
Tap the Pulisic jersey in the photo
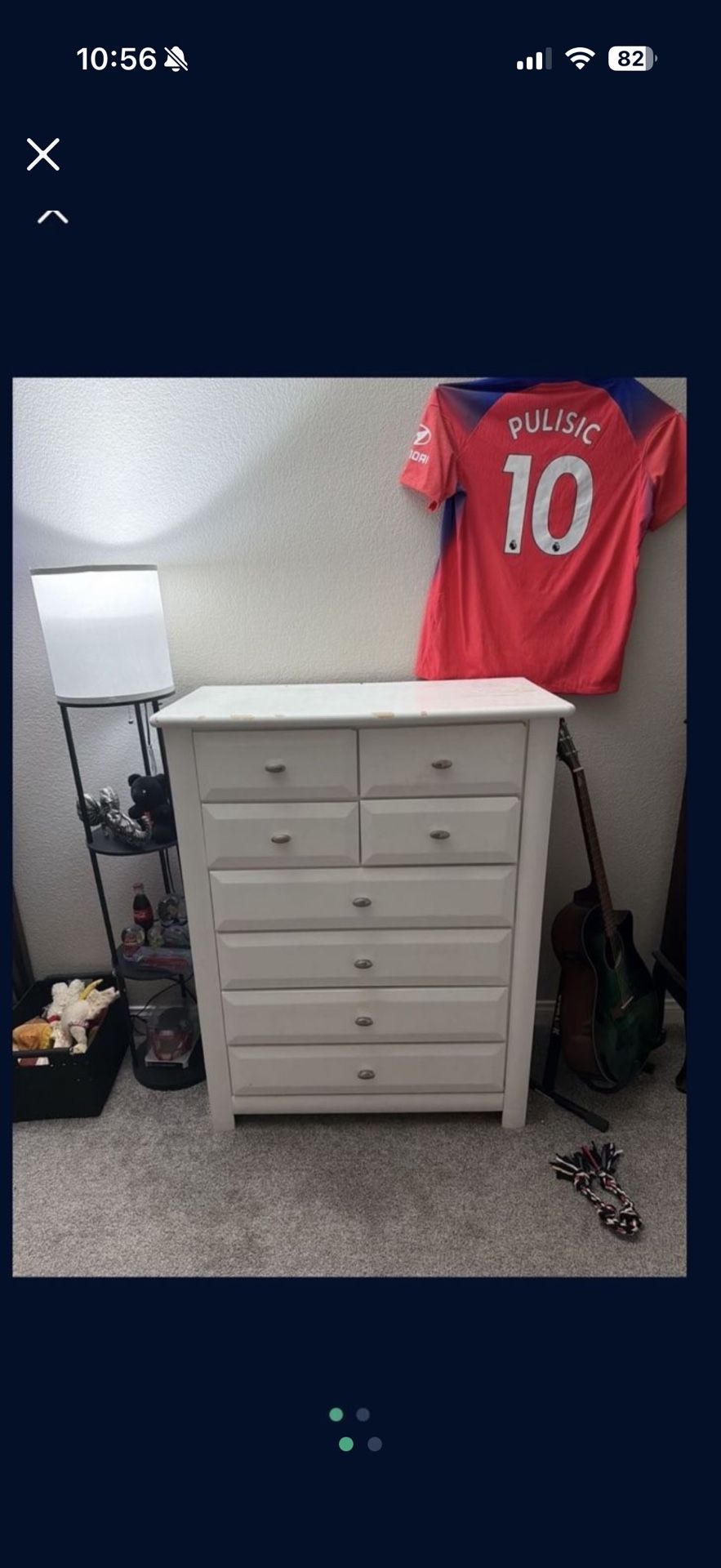tap(539, 523)
